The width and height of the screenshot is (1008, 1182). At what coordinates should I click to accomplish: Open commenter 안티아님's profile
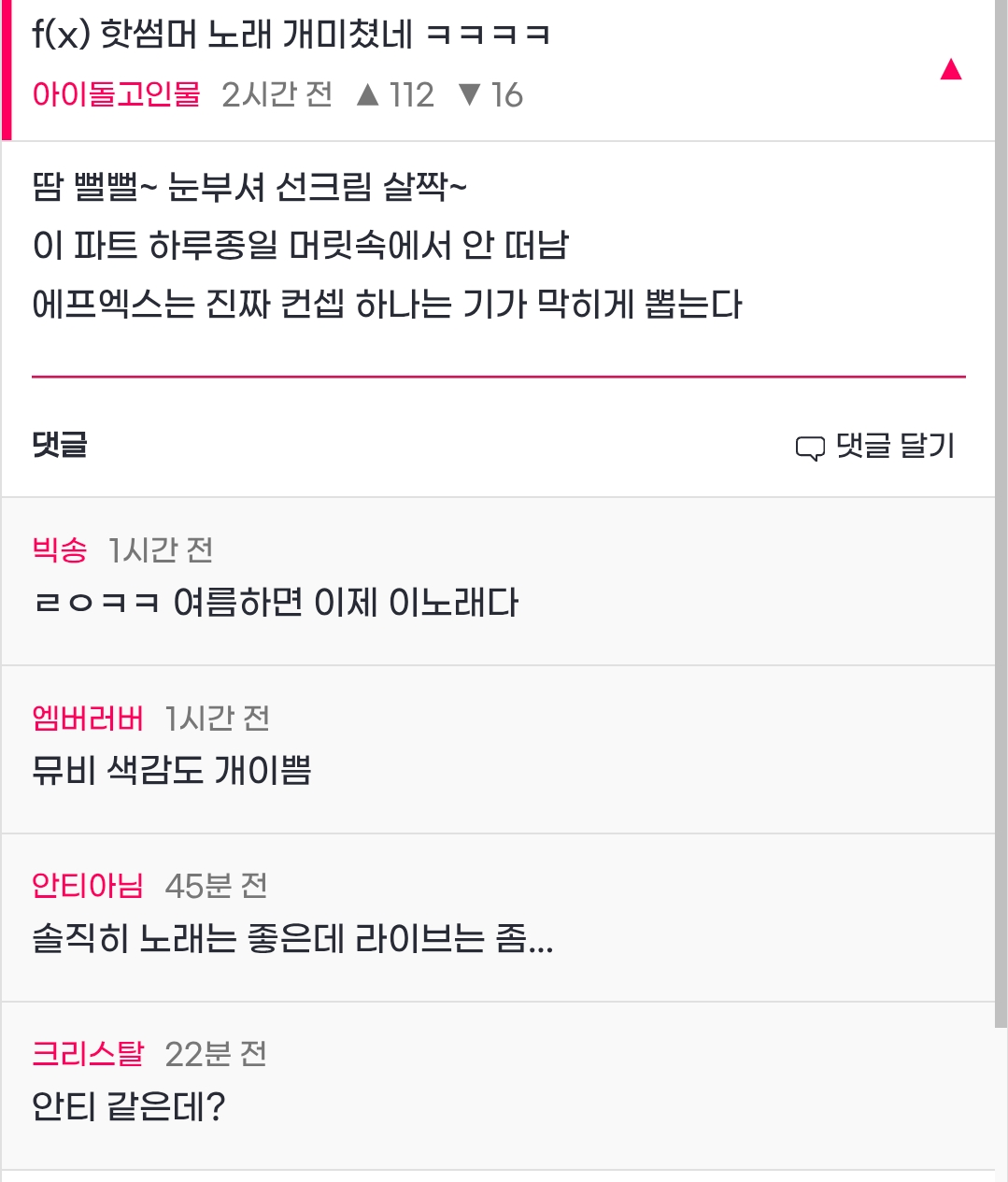tap(88, 885)
